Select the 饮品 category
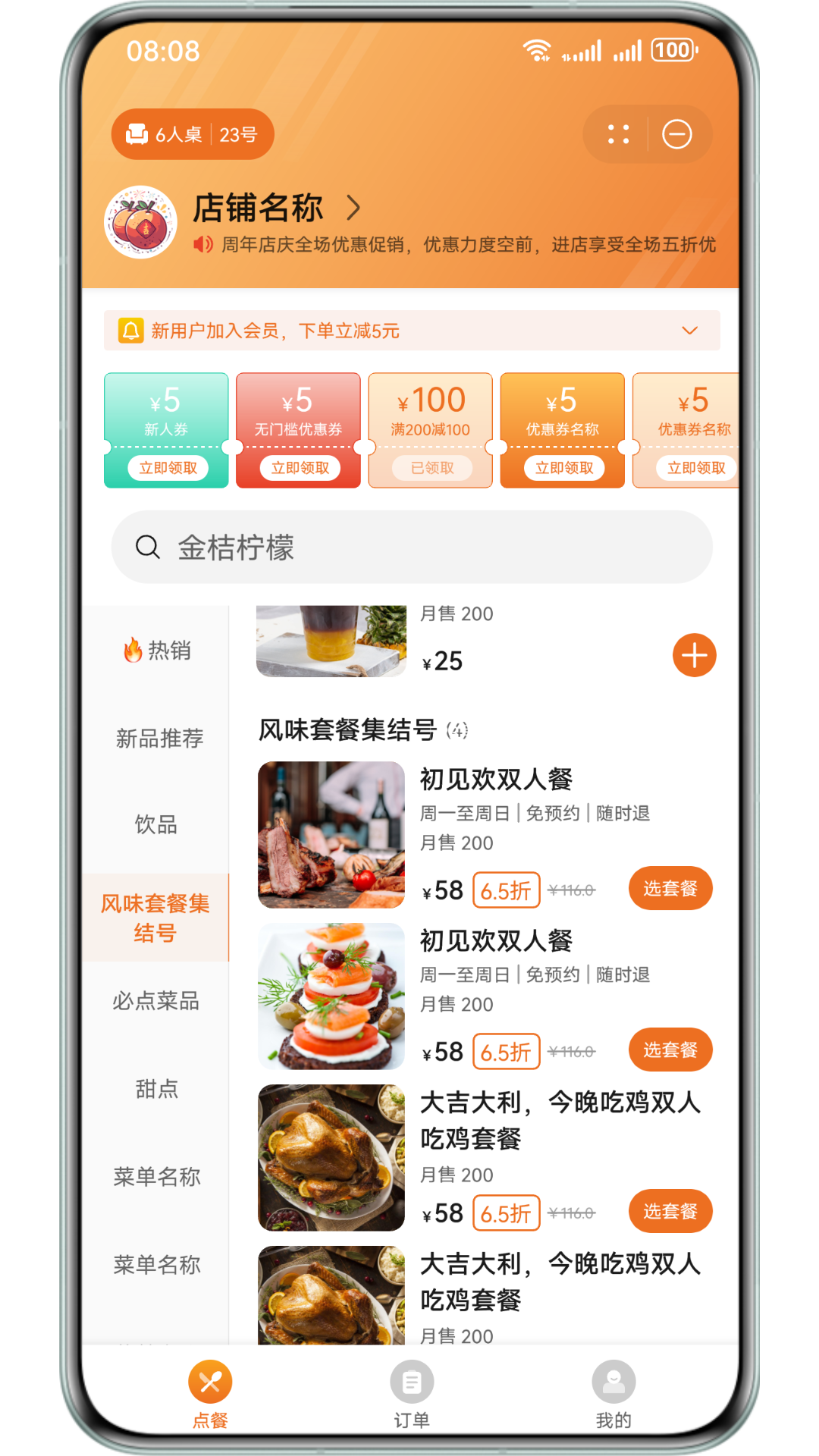Viewport: 819px width, 1456px height. tap(156, 824)
